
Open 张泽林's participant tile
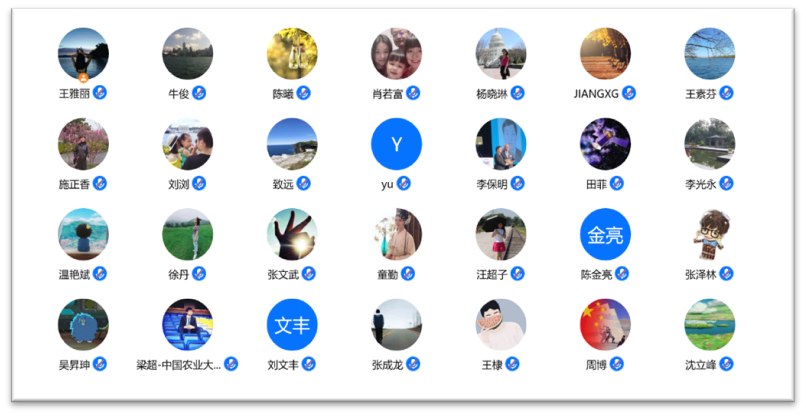click(x=710, y=234)
